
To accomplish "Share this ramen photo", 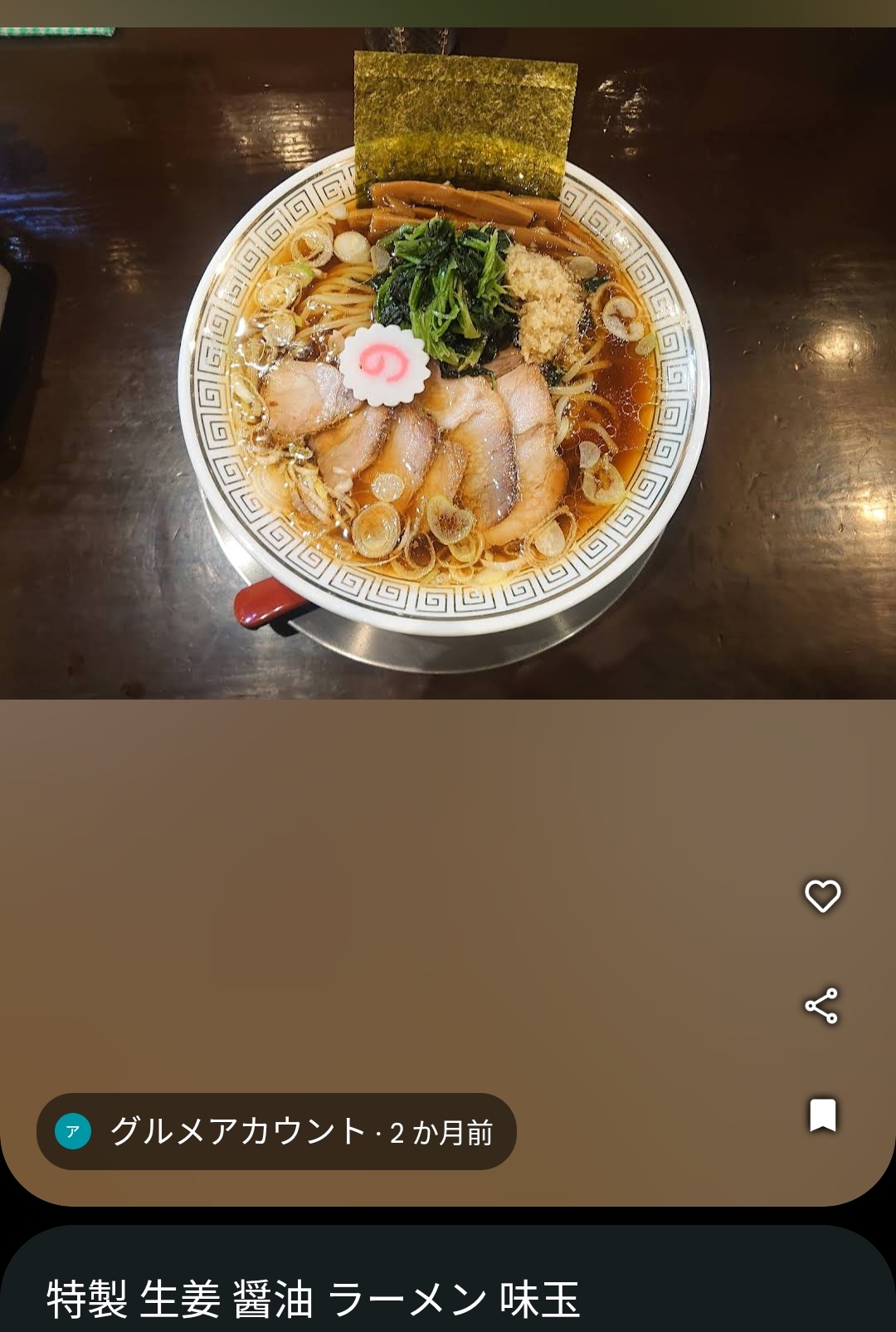I will (822, 1006).
